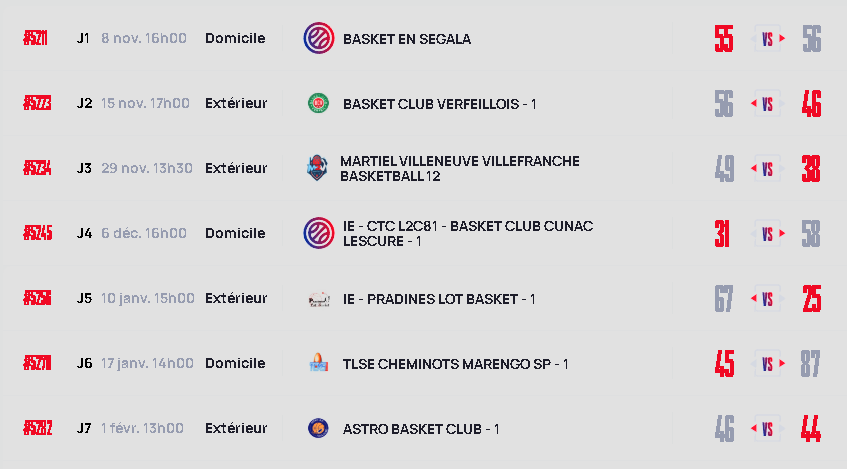View the J2 match at Basket Club Verfeillois
The image size is (847, 469).
point(439,104)
